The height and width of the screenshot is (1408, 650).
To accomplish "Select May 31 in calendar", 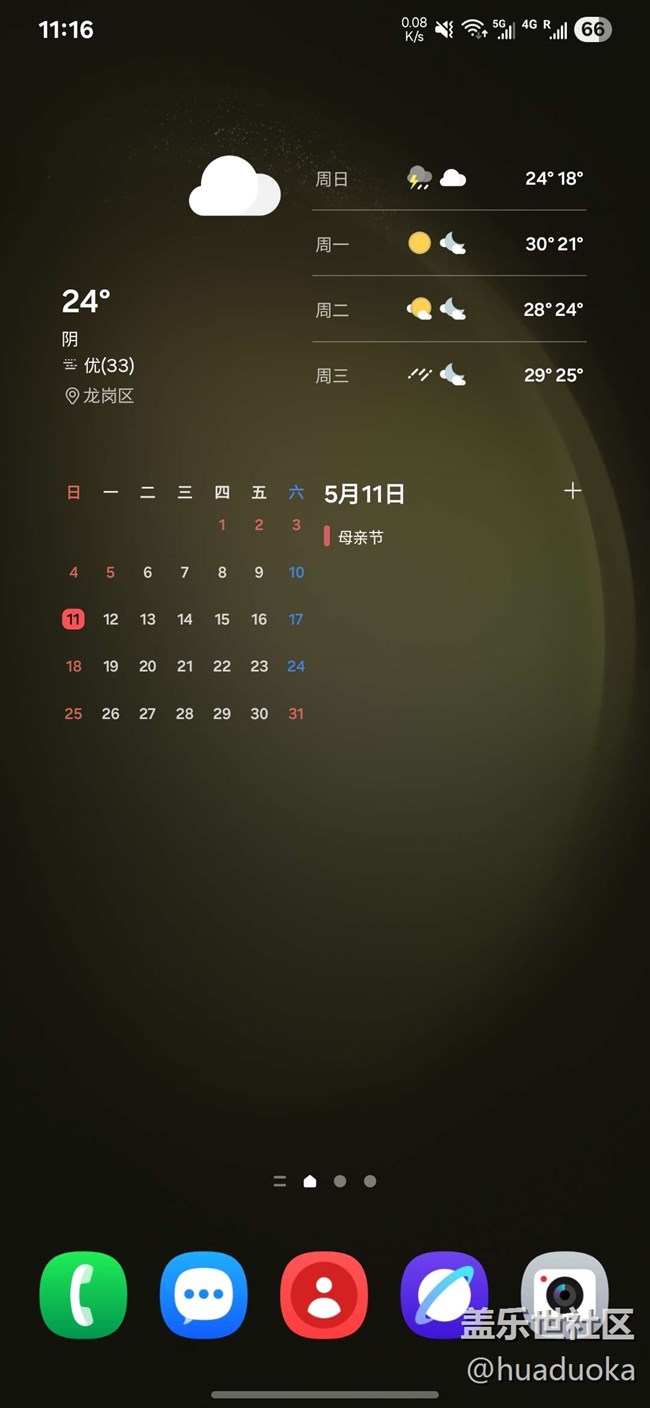I will point(296,714).
